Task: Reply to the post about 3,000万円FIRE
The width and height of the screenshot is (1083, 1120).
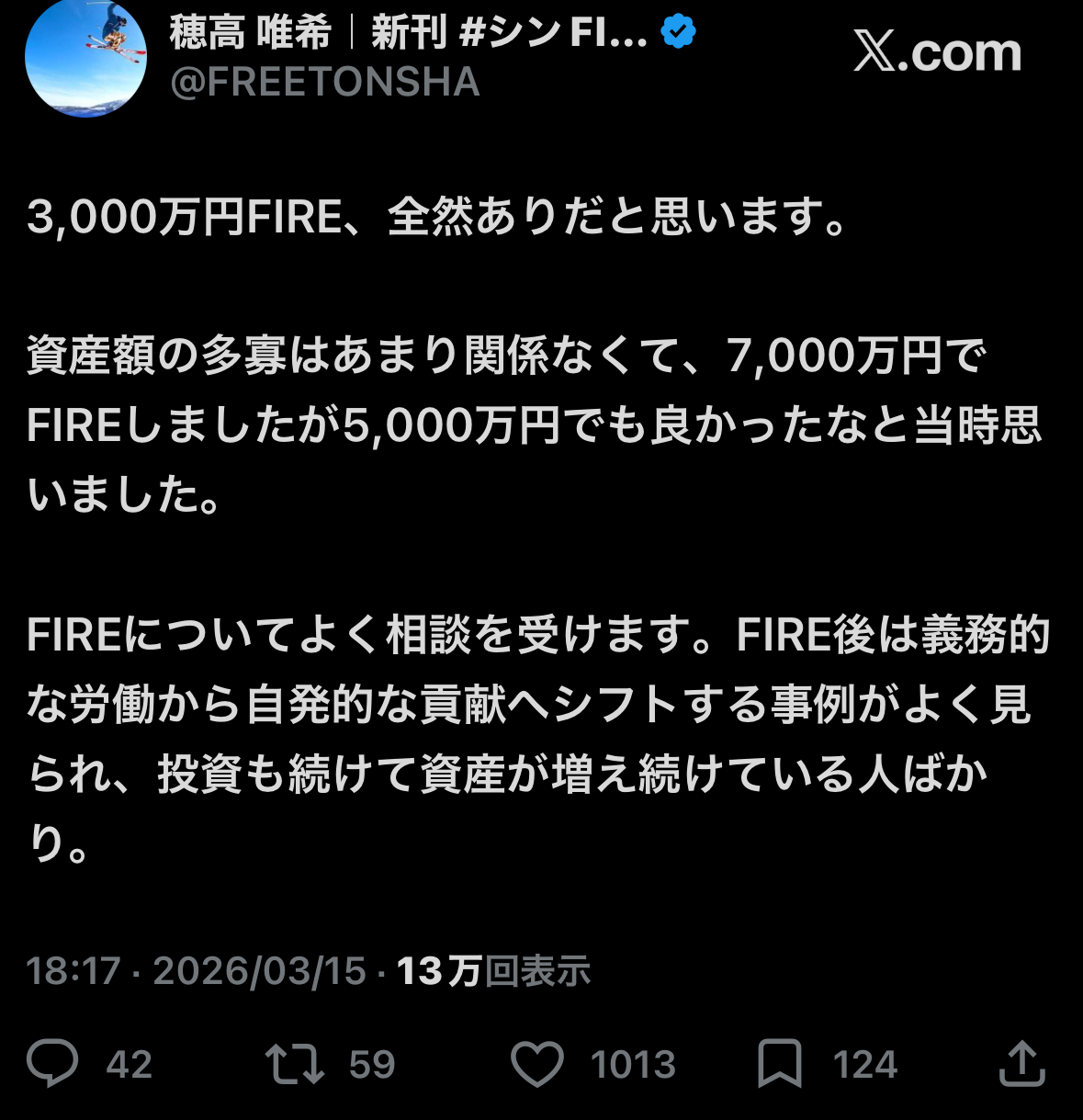Action: [x=52, y=1063]
